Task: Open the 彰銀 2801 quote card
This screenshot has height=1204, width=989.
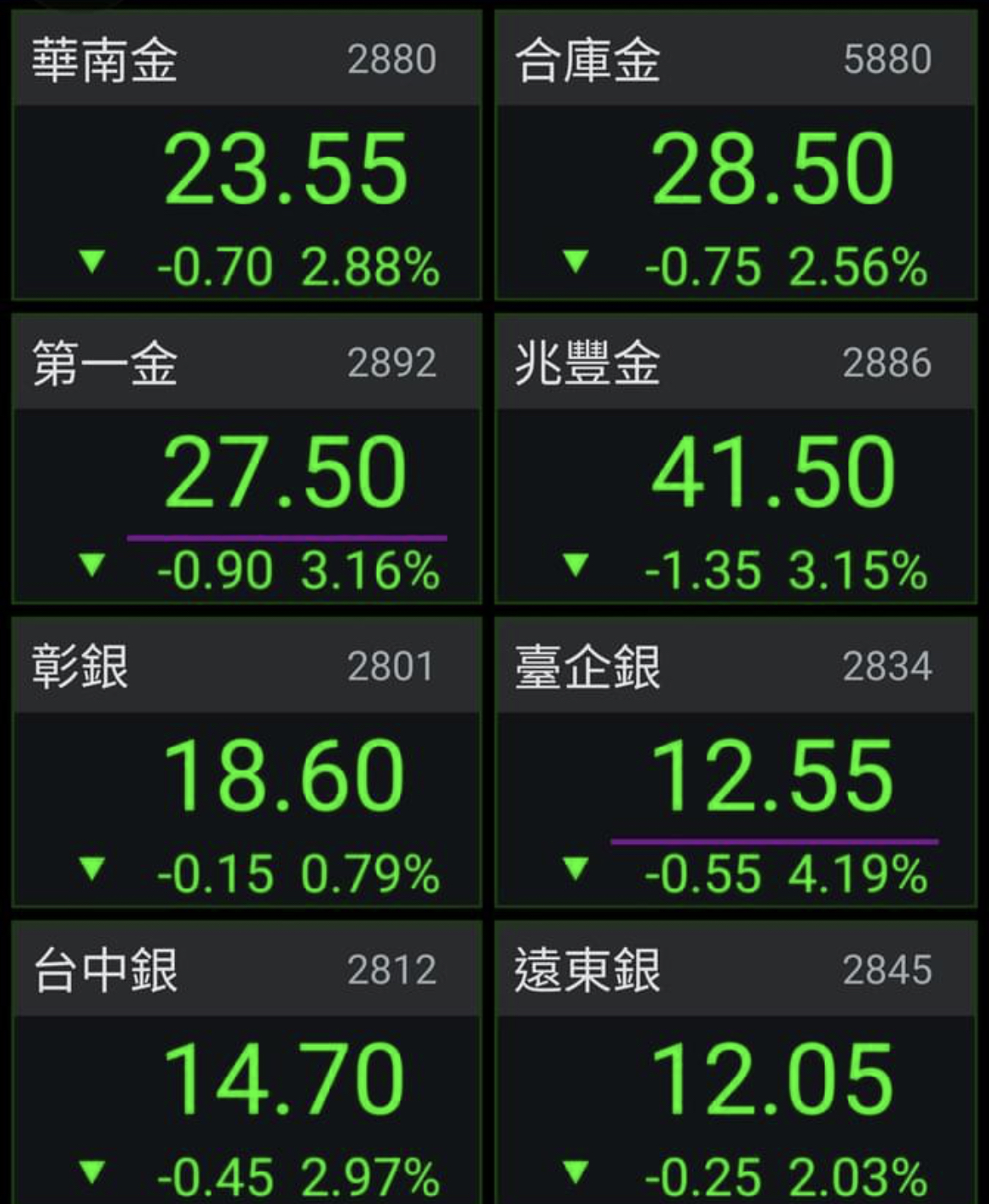Action: tap(246, 763)
